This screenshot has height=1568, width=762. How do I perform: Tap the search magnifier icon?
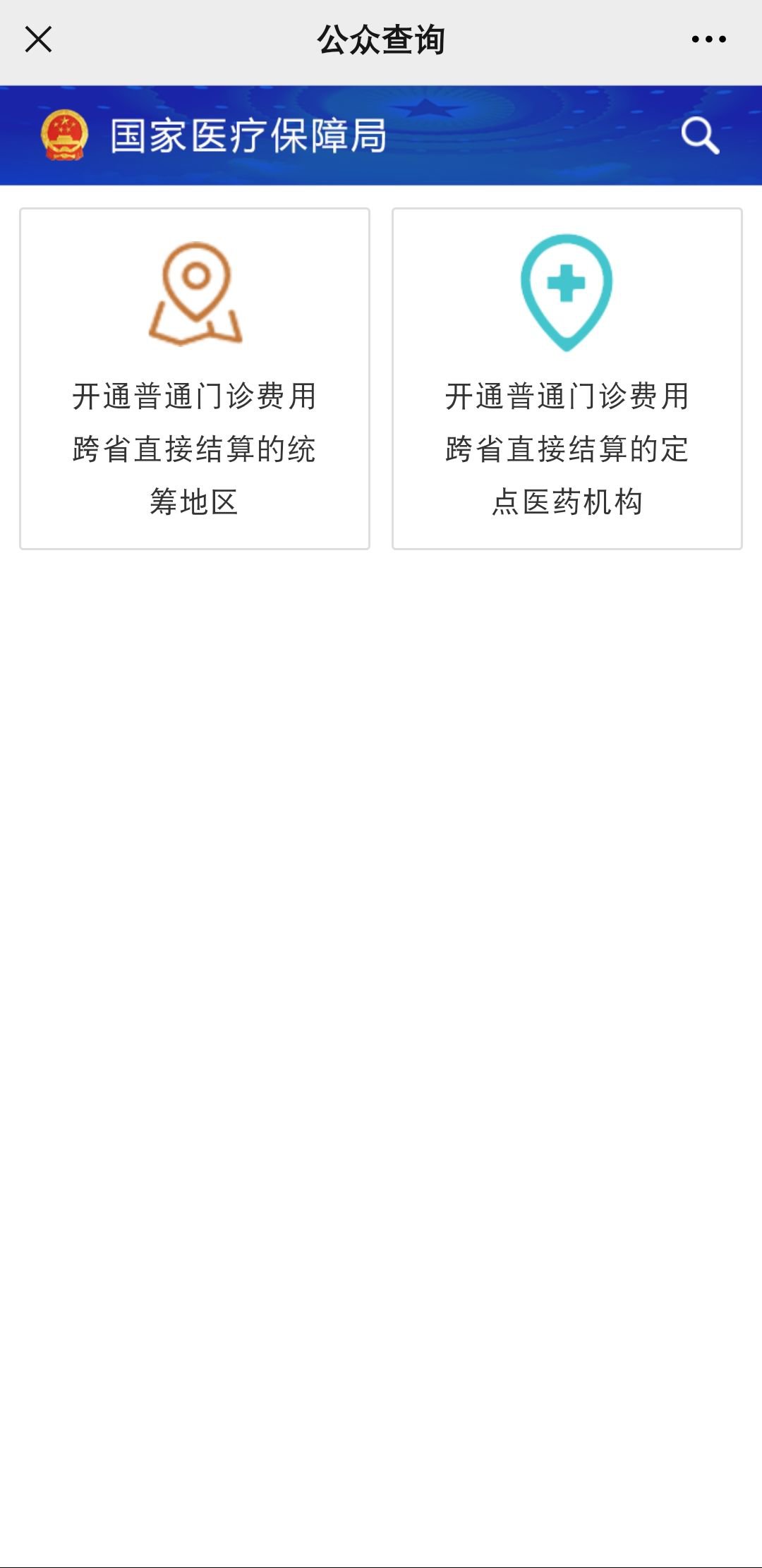[700, 135]
